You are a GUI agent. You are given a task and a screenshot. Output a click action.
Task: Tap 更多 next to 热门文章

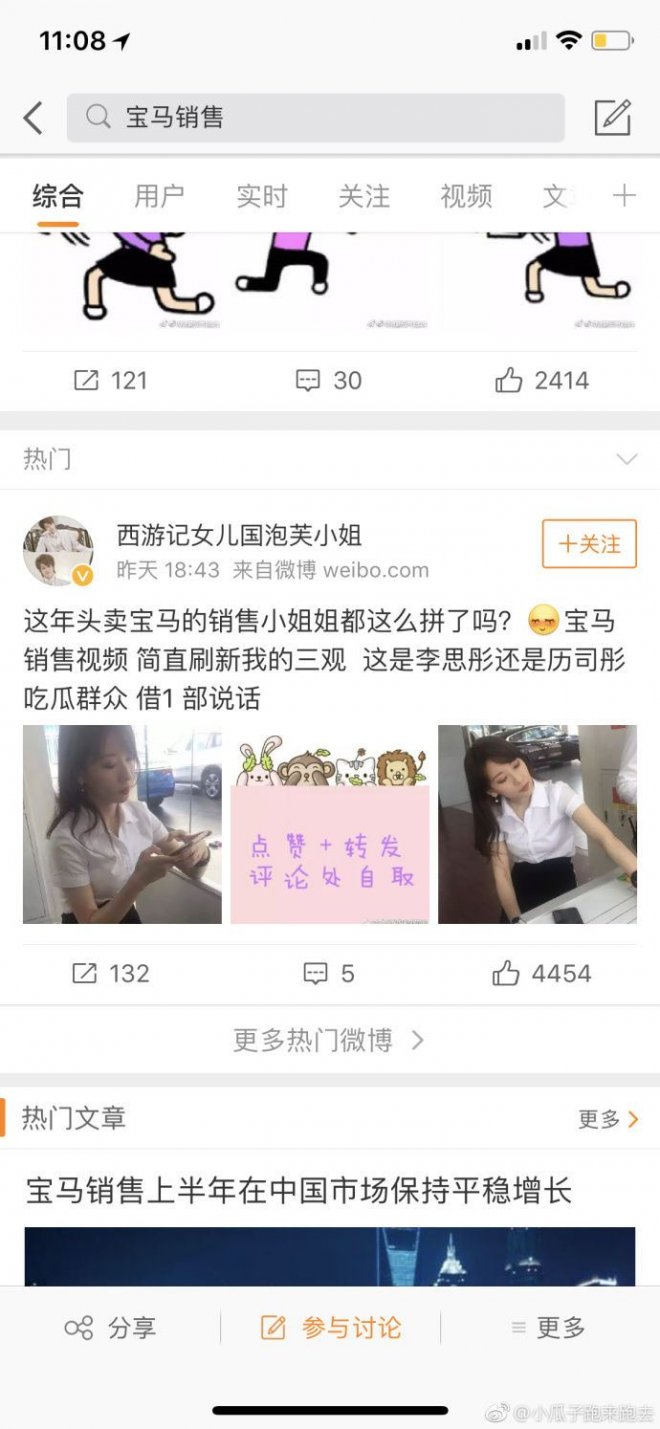click(608, 1119)
